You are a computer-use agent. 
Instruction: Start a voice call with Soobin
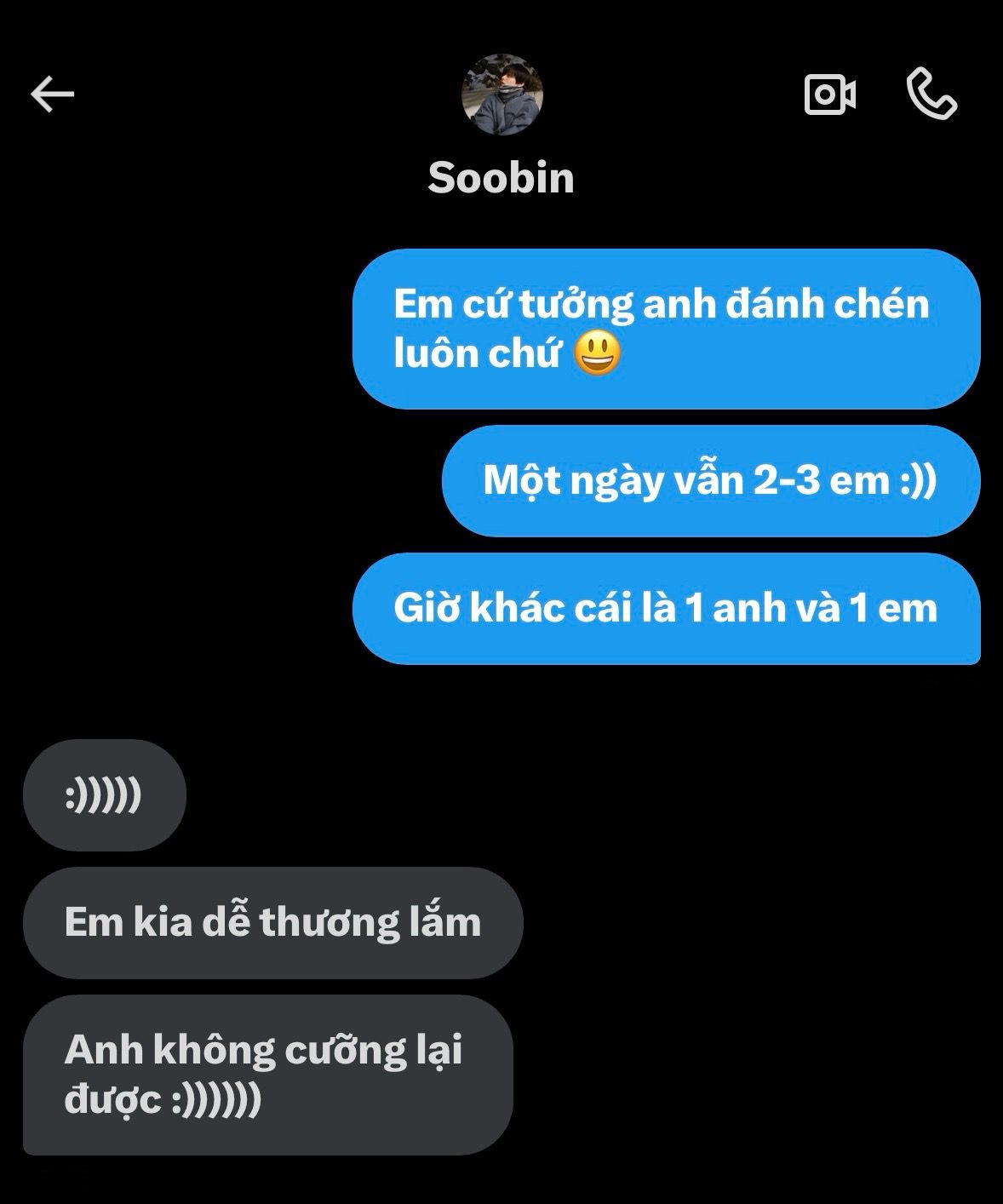(931, 94)
